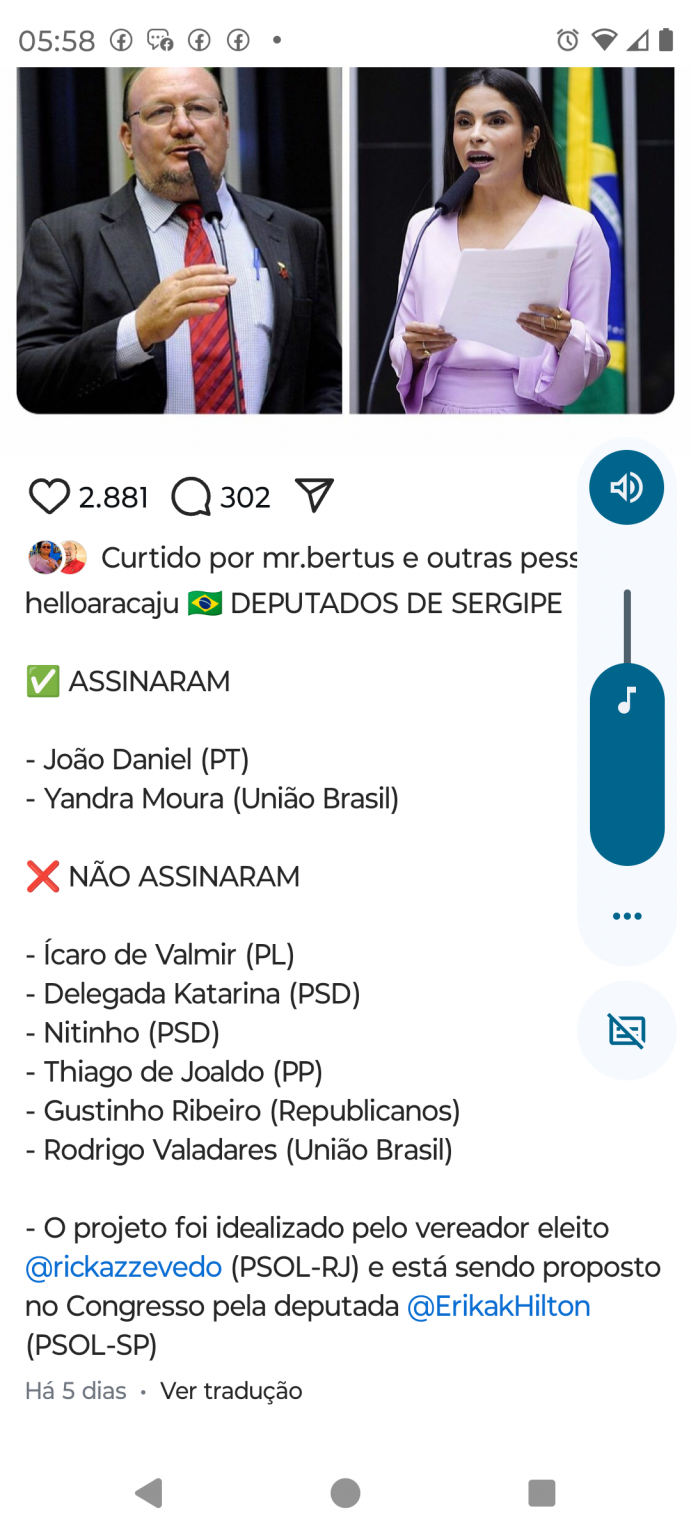Mute the volume speaker button

[x=627, y=488]
